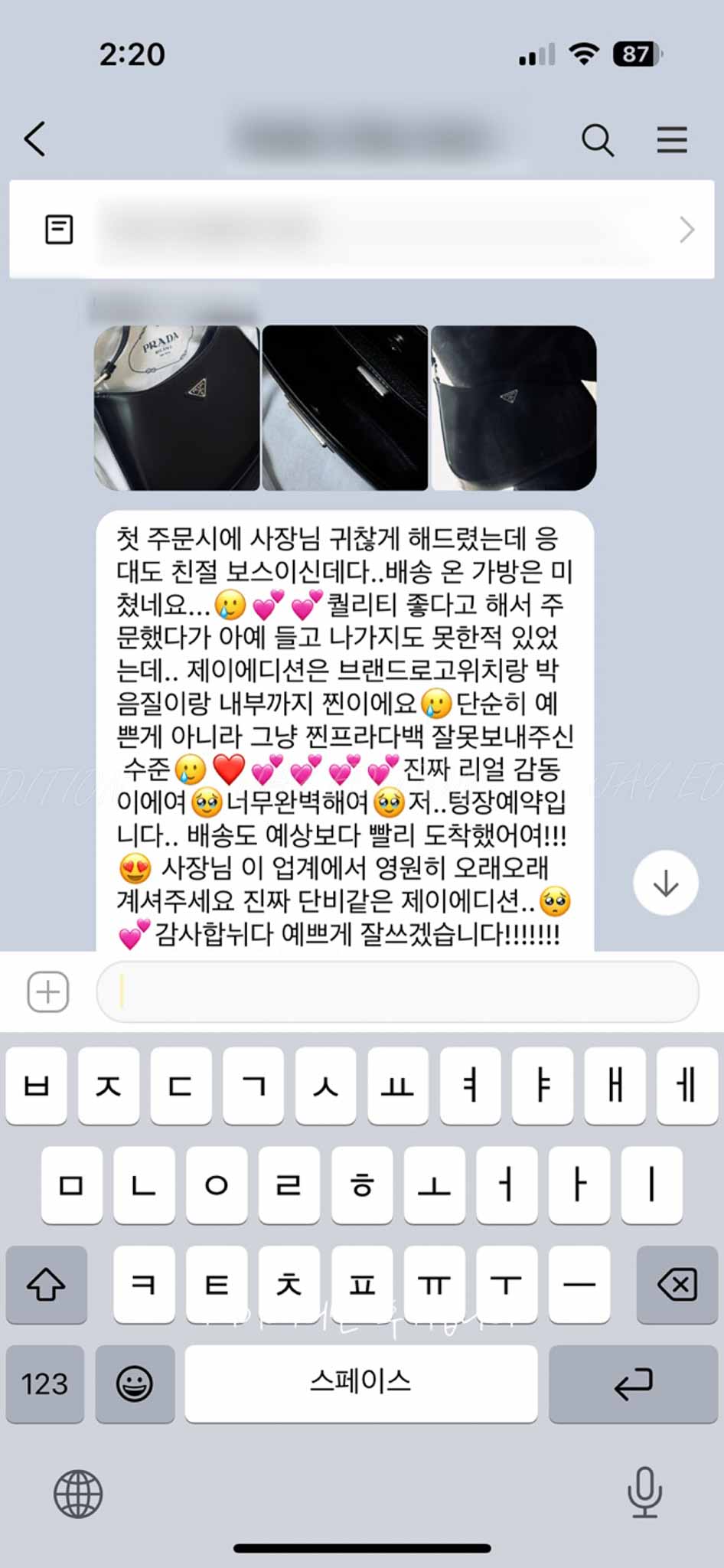View the photo of the bag's interior plate
The height and width of the screenshot is (1568, 724).
(345, 408)
